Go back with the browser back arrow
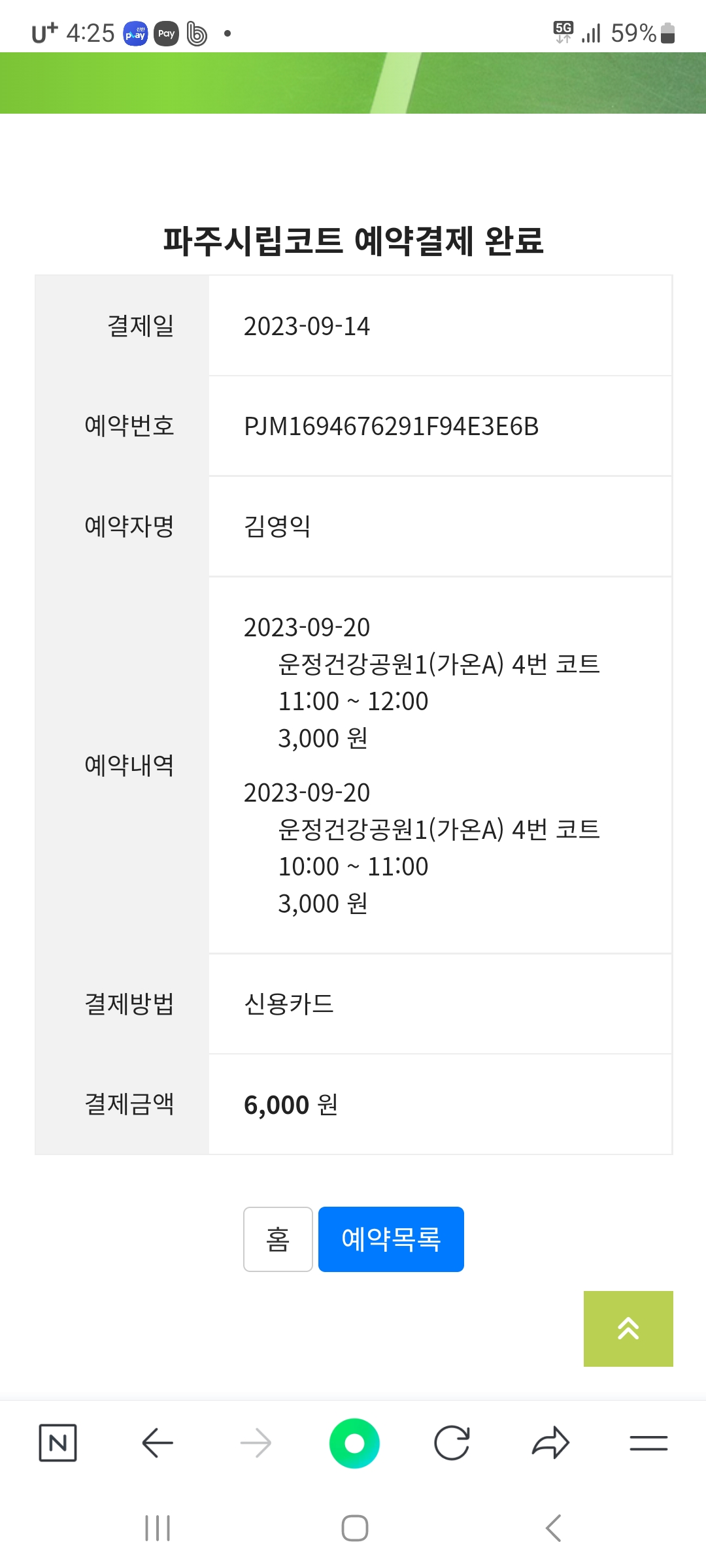The height and width of the screenshot is (1568, 706). (158, 1443)
